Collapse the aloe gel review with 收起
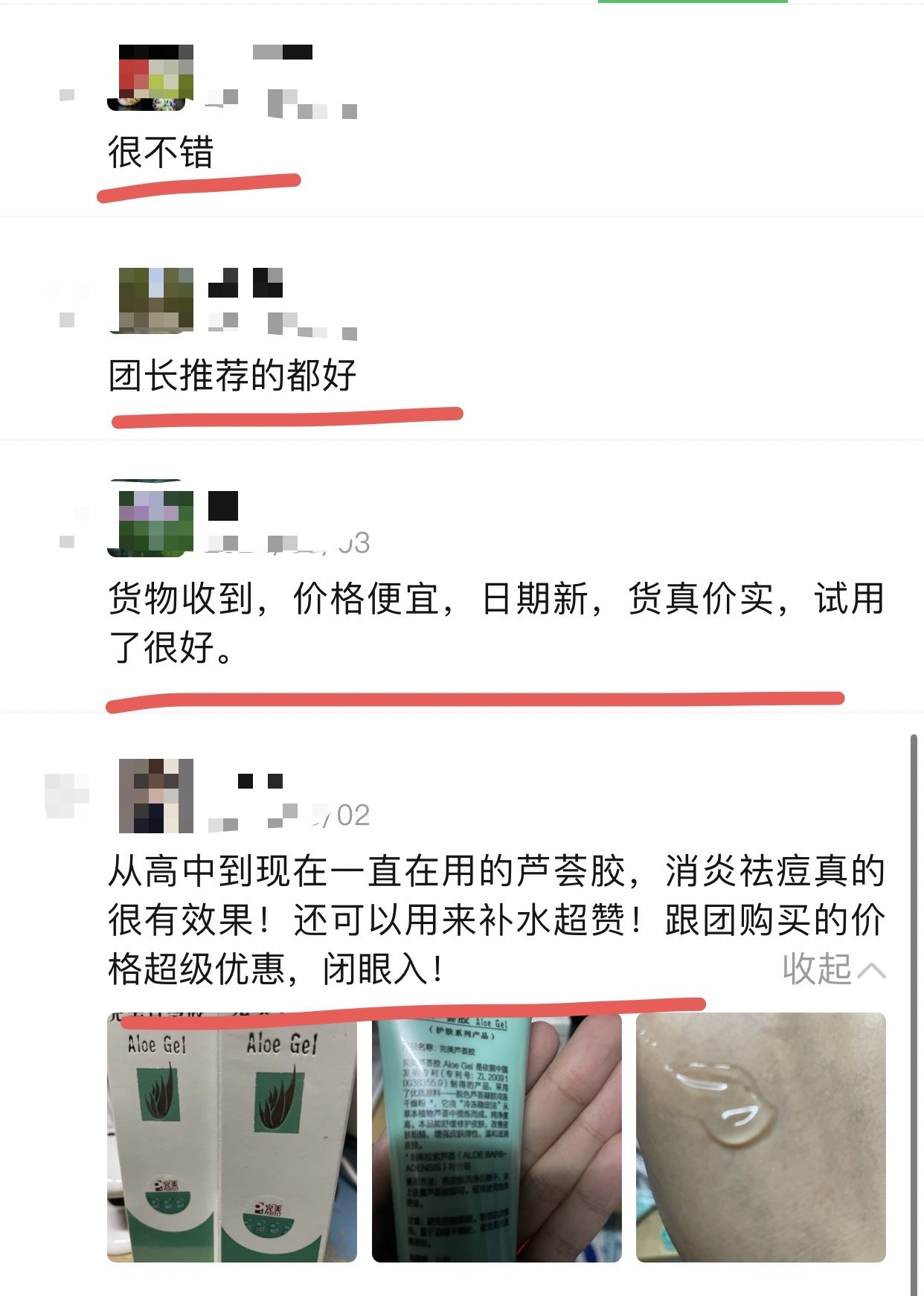This screenshot has height=1296, width=924. [x=833, y=969]
